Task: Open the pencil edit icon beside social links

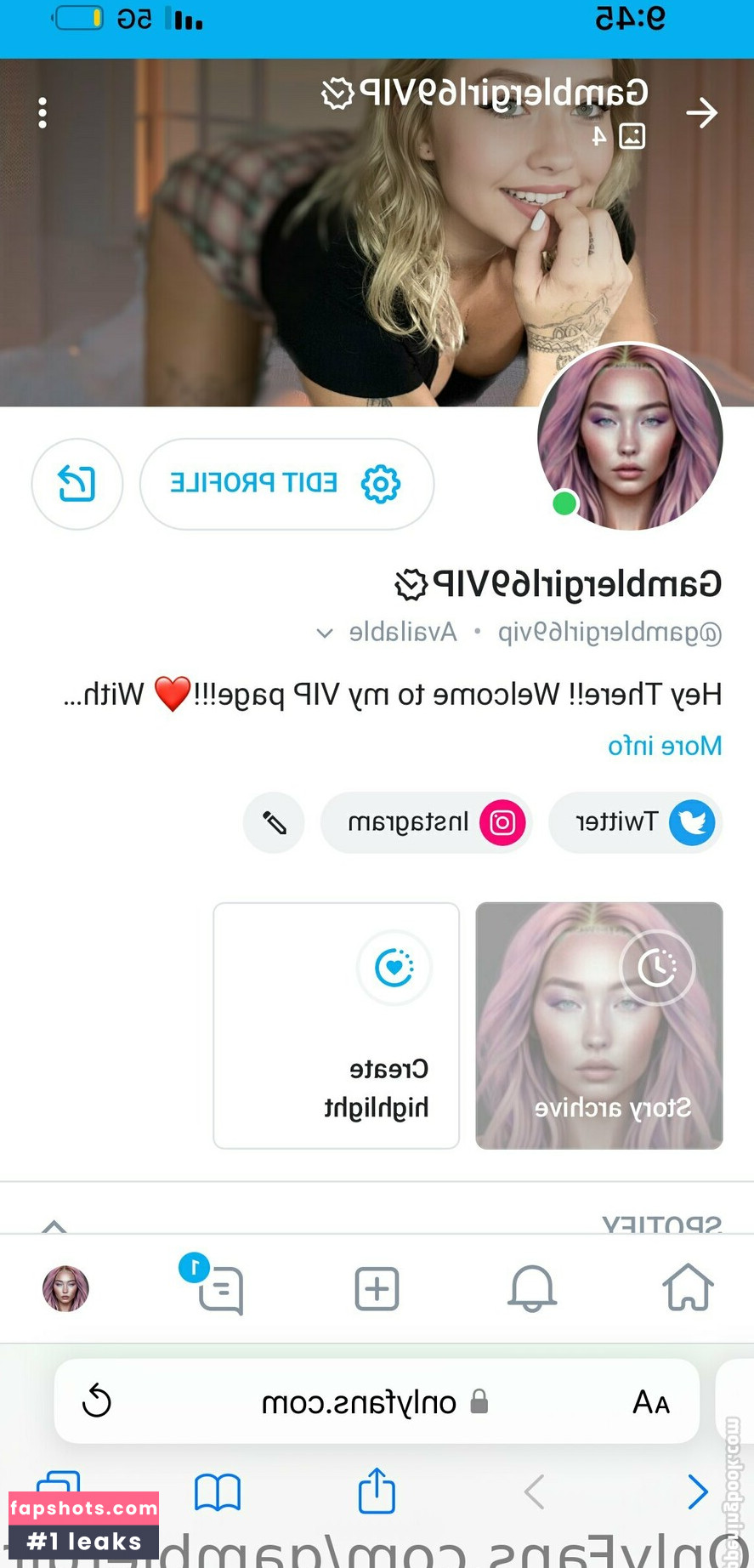Action: 274,822
